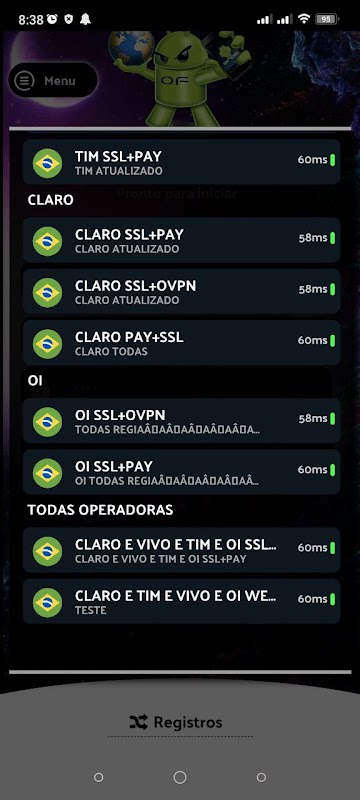This screenshot has height=800, width=360.
Task: Open the Menu button
Action: coord(53,80)
